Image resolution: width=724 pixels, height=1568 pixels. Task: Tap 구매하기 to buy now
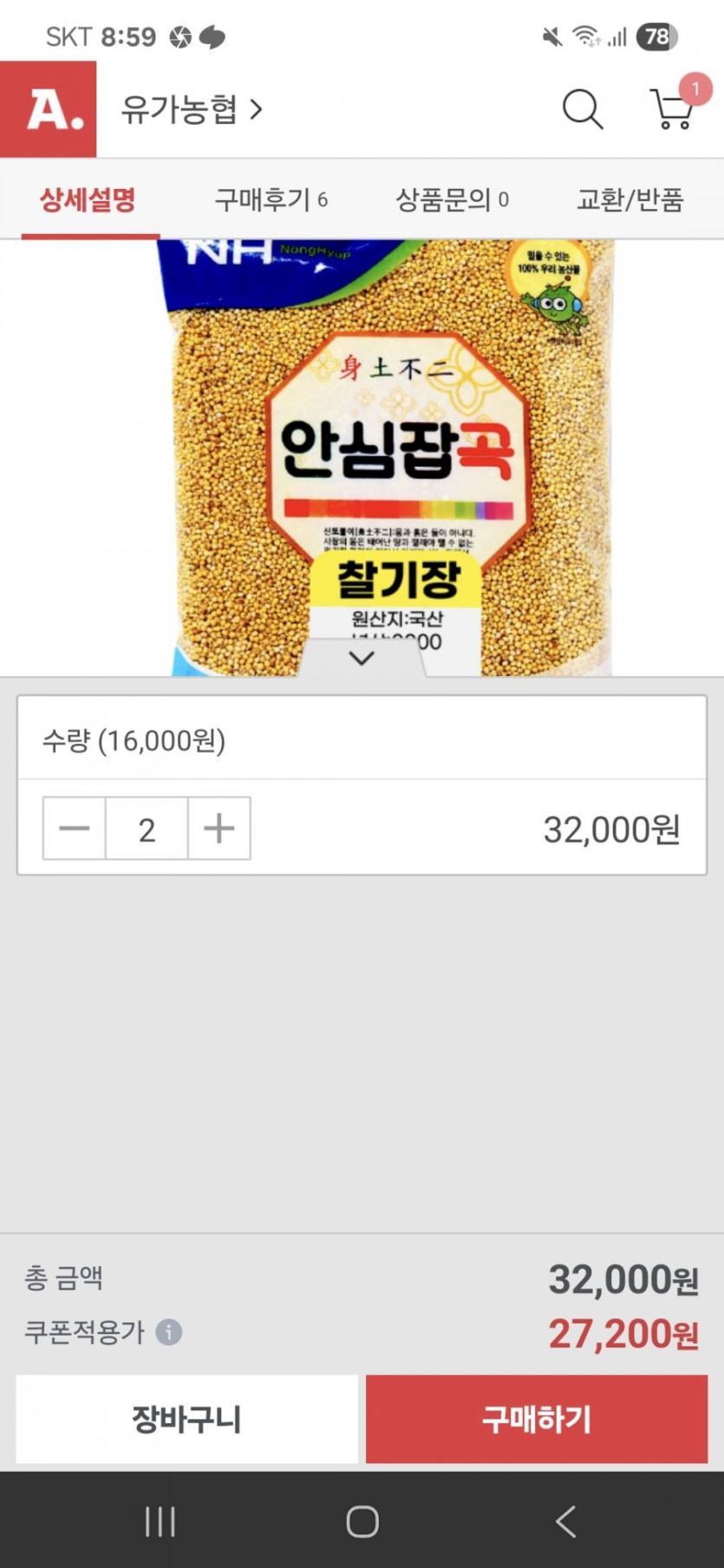(537, 1419)
